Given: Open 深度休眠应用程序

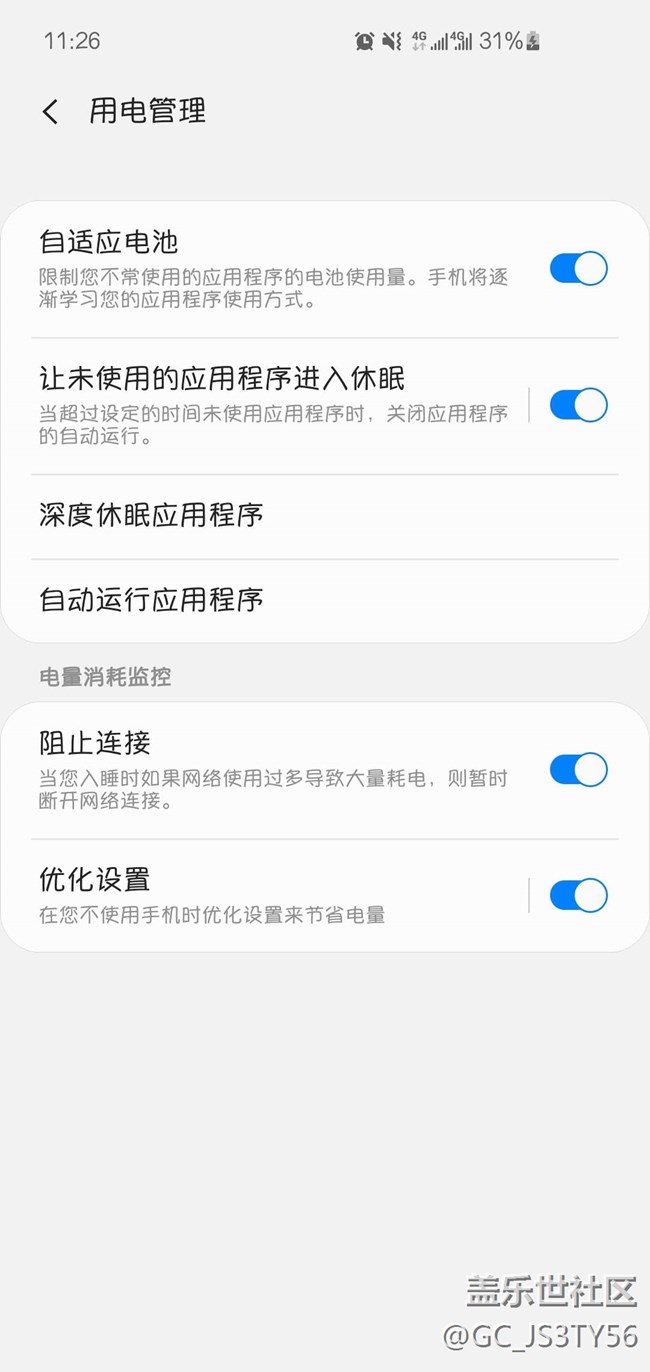Looking at the screenshot, I should pos(300,516).
